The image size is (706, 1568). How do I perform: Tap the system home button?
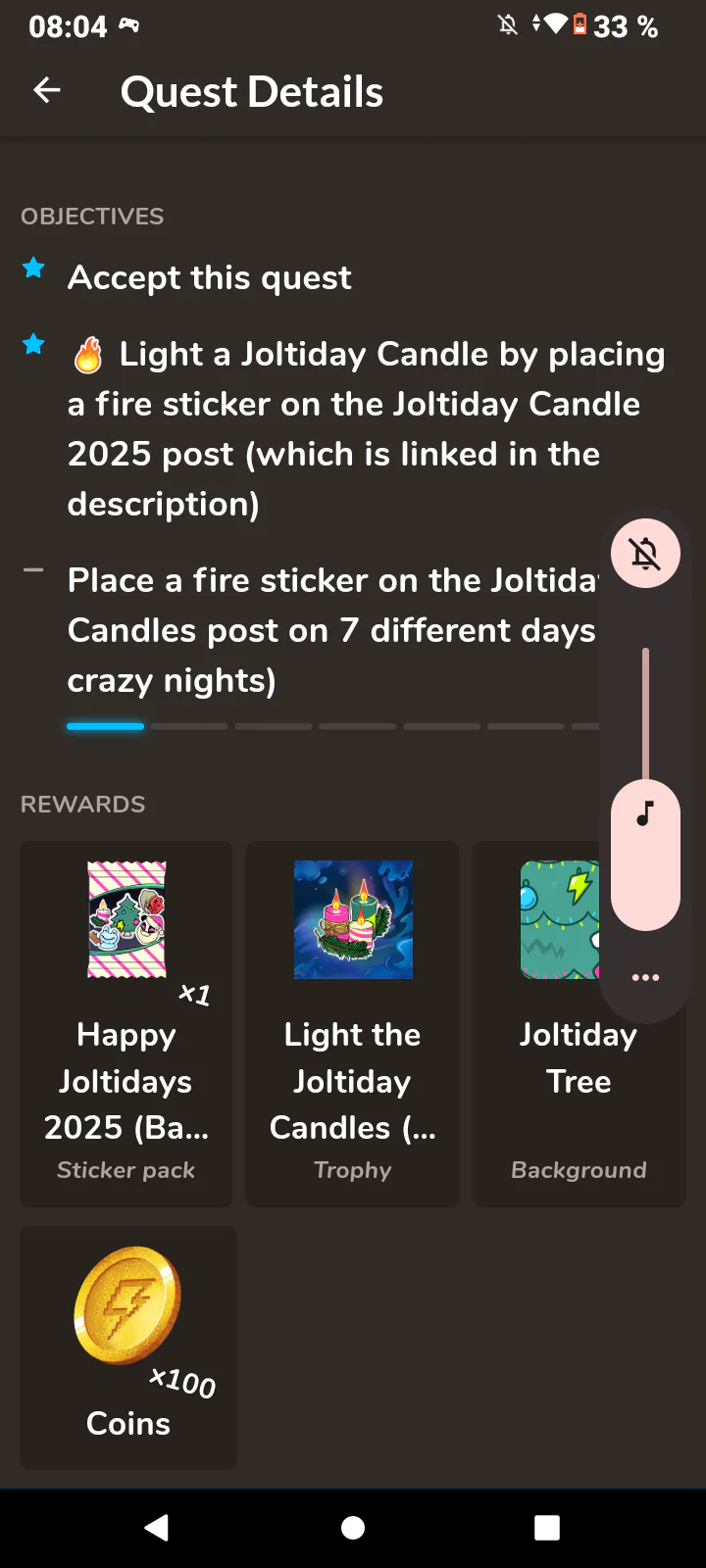353,1527
